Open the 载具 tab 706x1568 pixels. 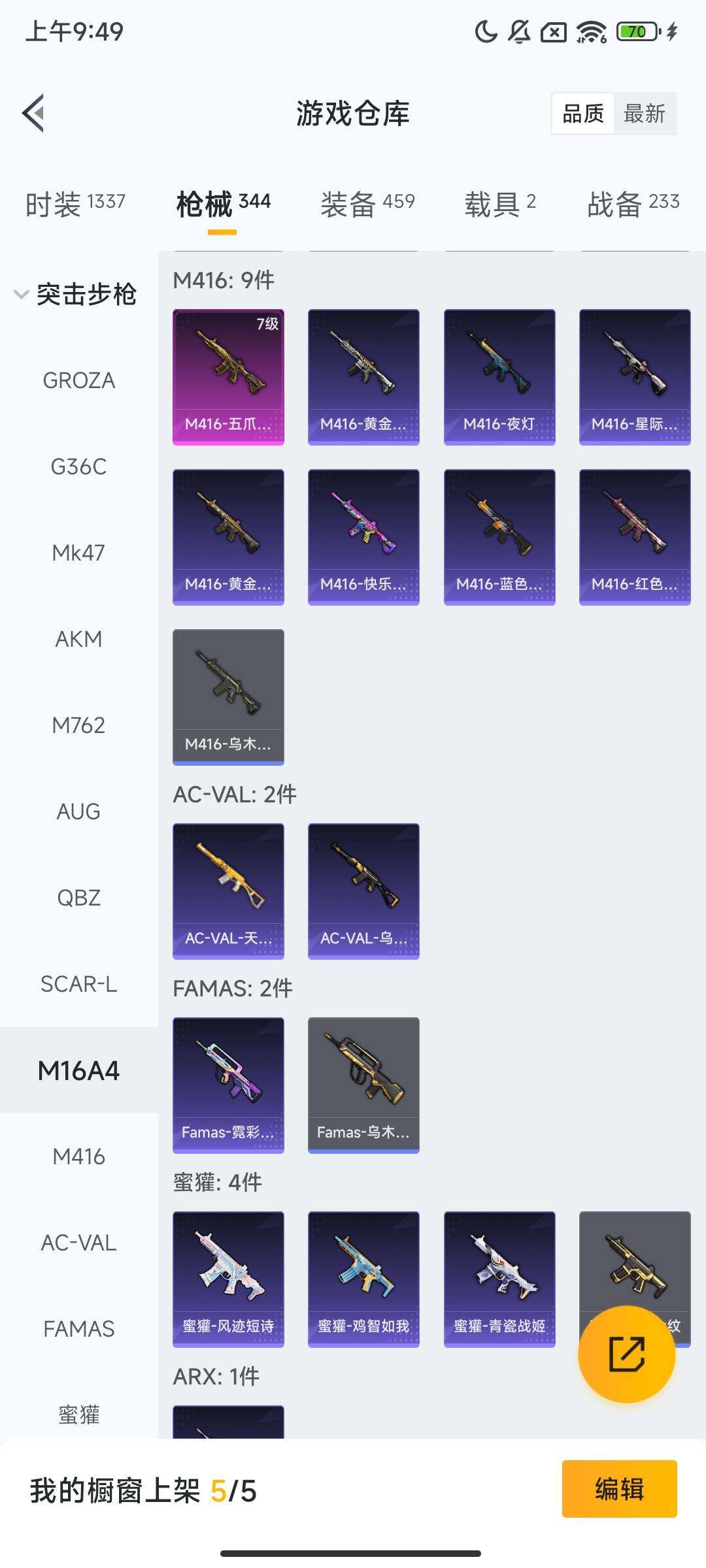(x=500, y=204)
